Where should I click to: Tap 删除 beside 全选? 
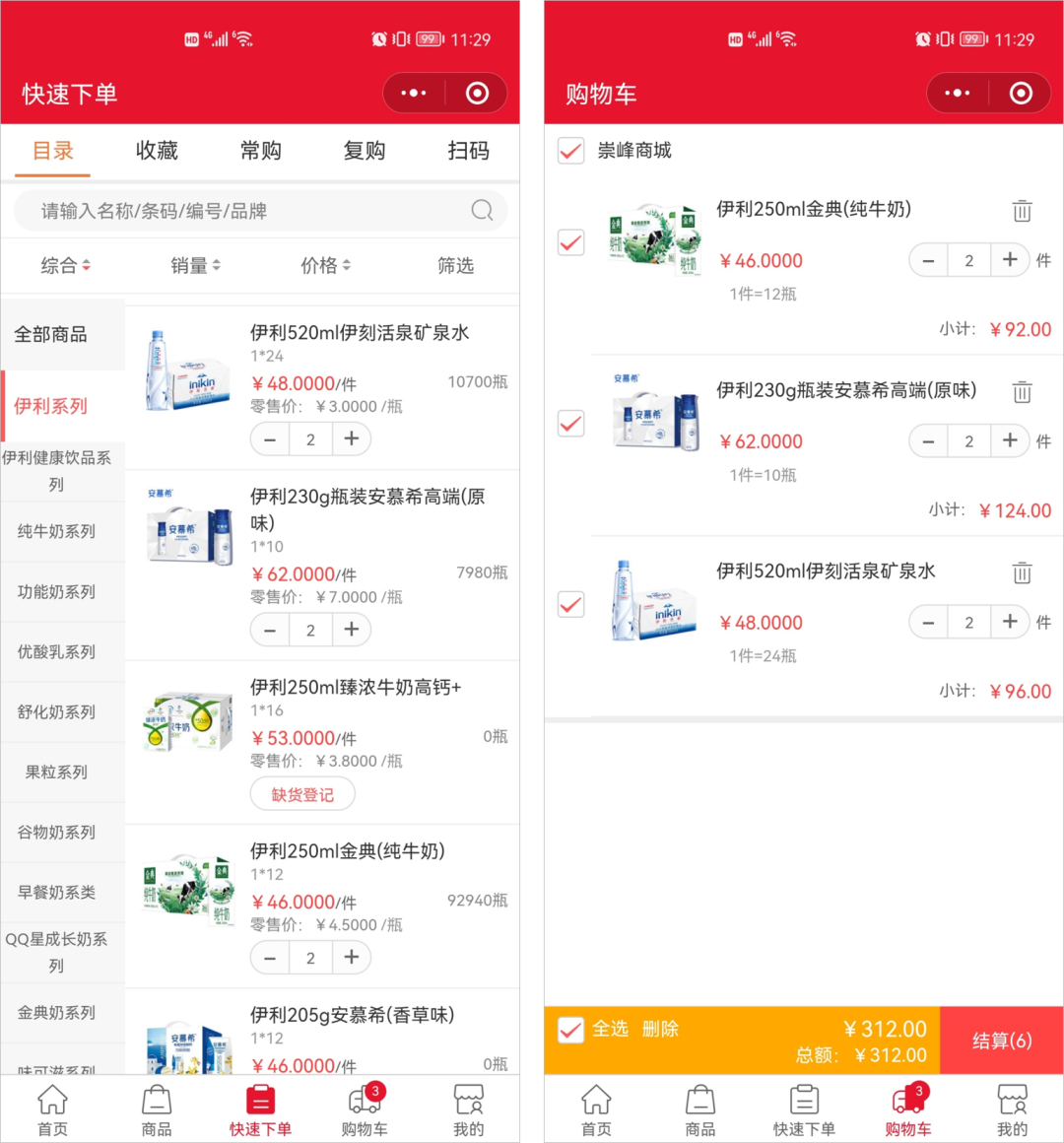660,1030
